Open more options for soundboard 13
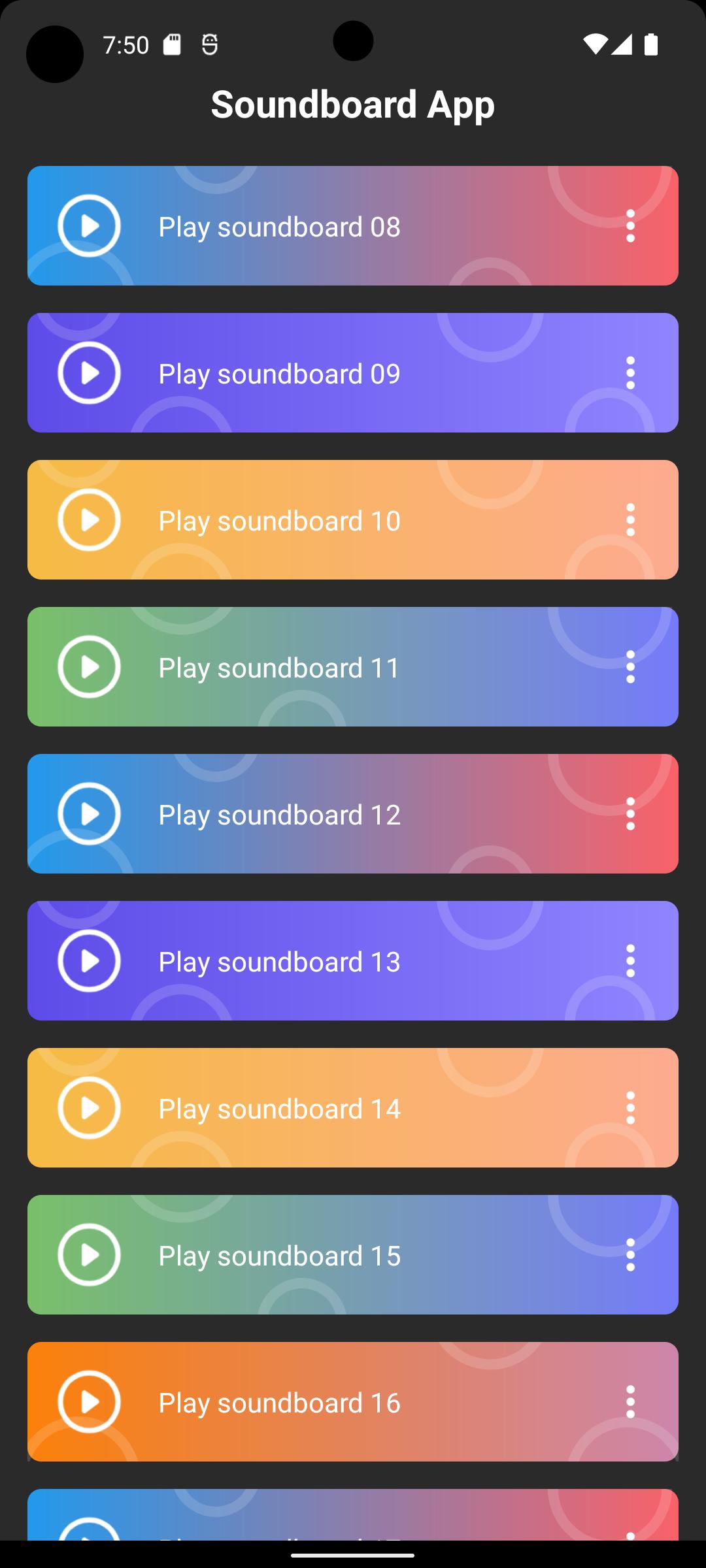The width and height of the screenshot is (706, 1568). pos(630,961)
